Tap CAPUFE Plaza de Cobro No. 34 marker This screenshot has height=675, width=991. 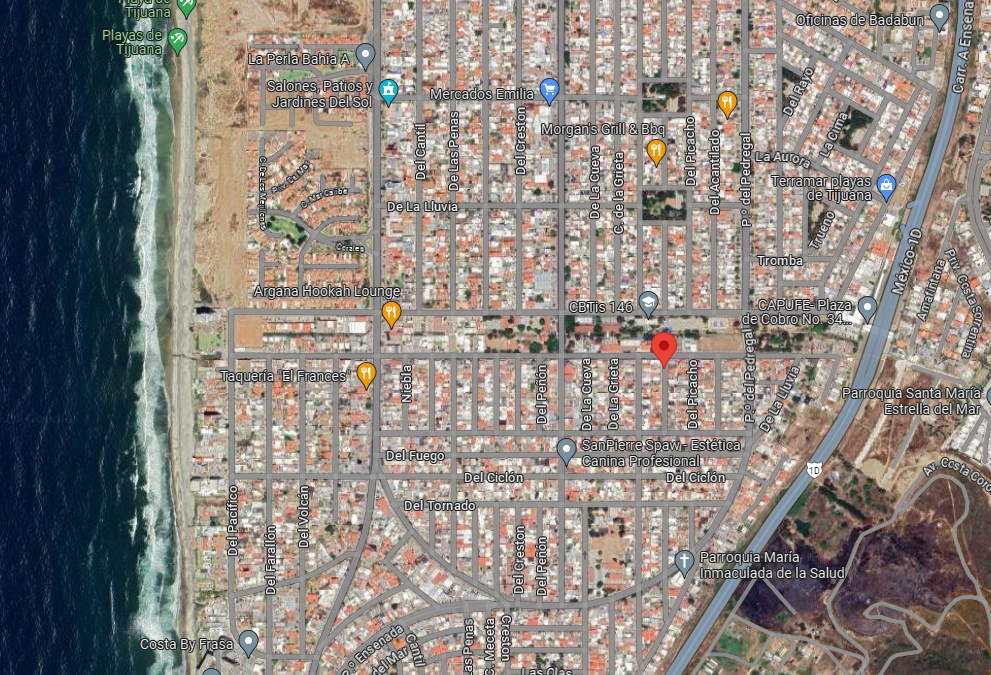click(x=867, y=310)
